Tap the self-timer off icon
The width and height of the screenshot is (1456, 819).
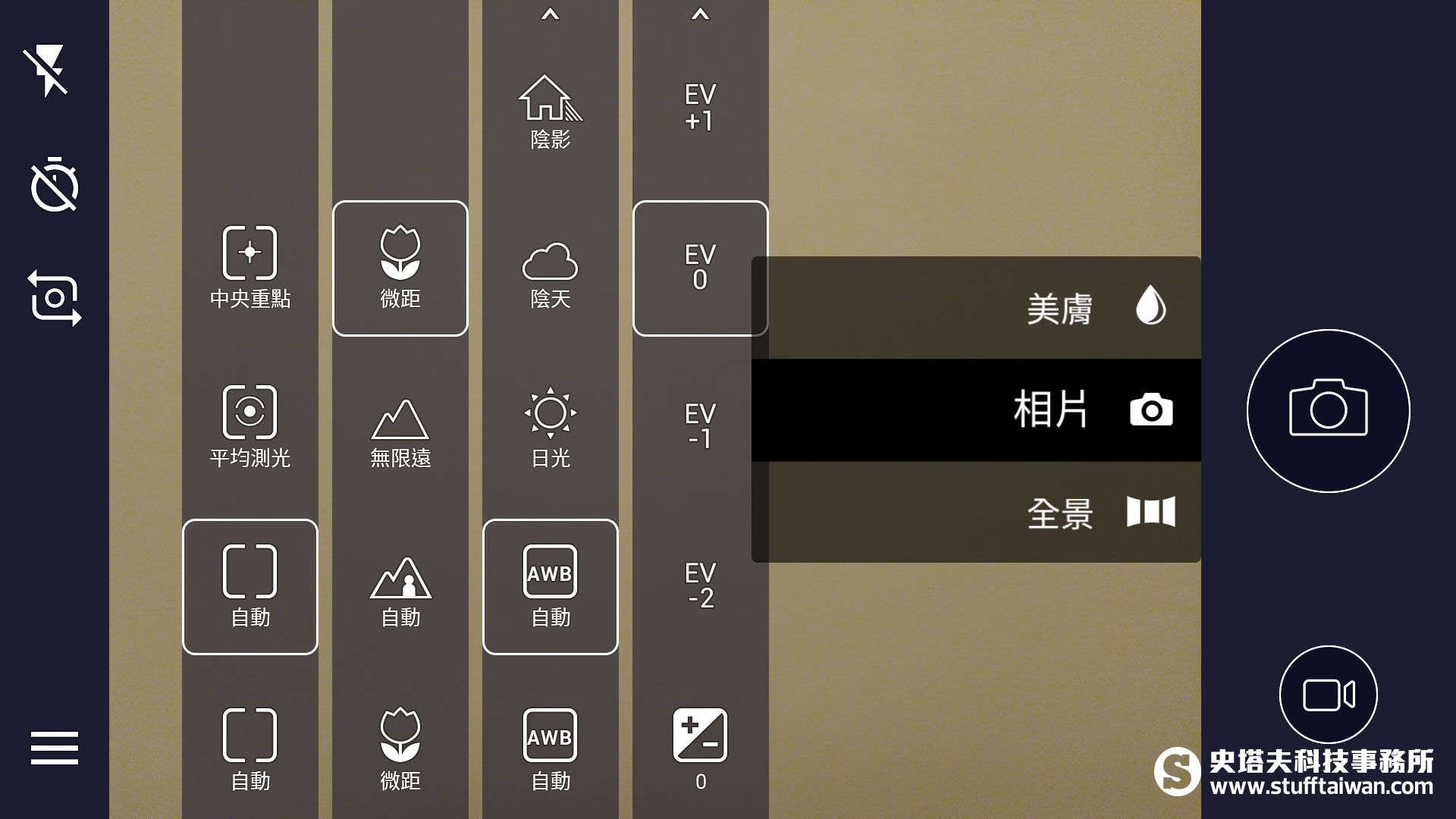[x=54, y=184]
